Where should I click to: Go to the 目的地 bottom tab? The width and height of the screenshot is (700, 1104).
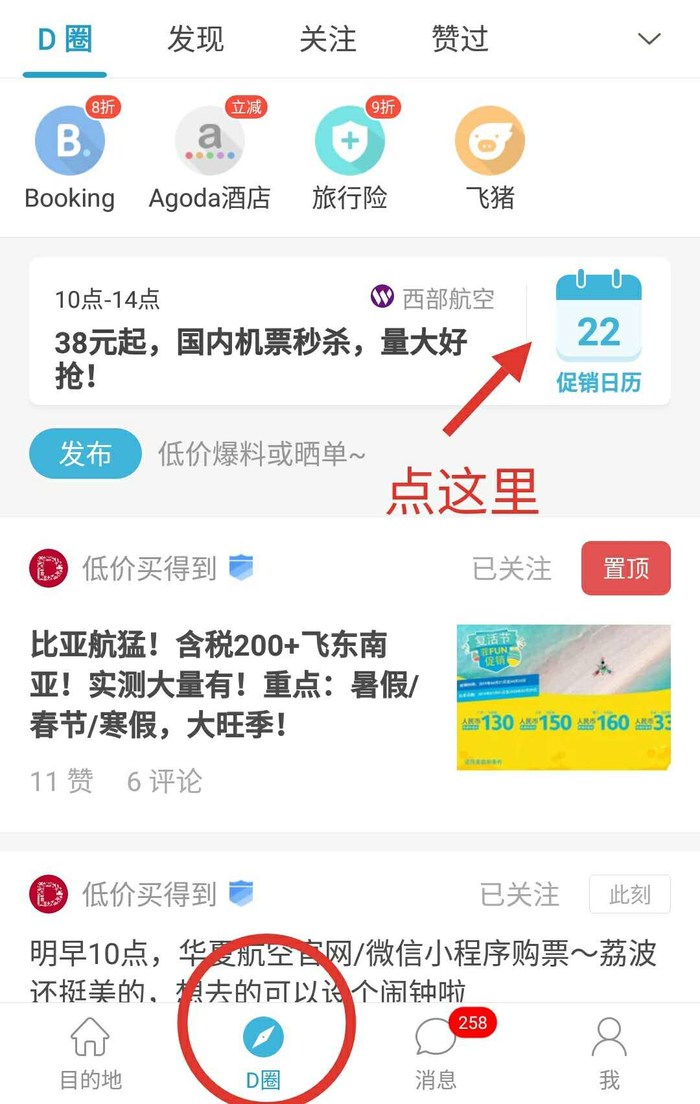(x=90, y=1052)
